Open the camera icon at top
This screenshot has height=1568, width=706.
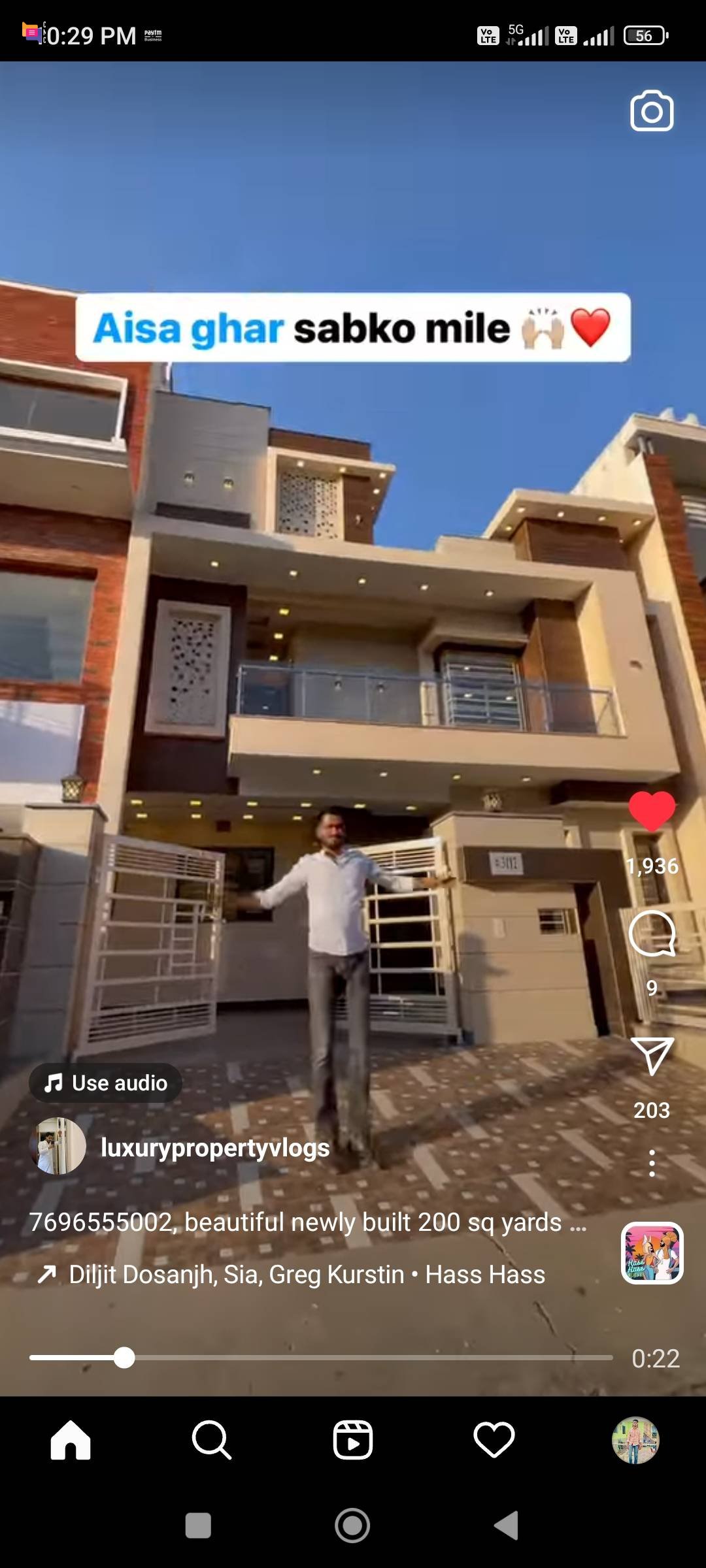[652, 111]
